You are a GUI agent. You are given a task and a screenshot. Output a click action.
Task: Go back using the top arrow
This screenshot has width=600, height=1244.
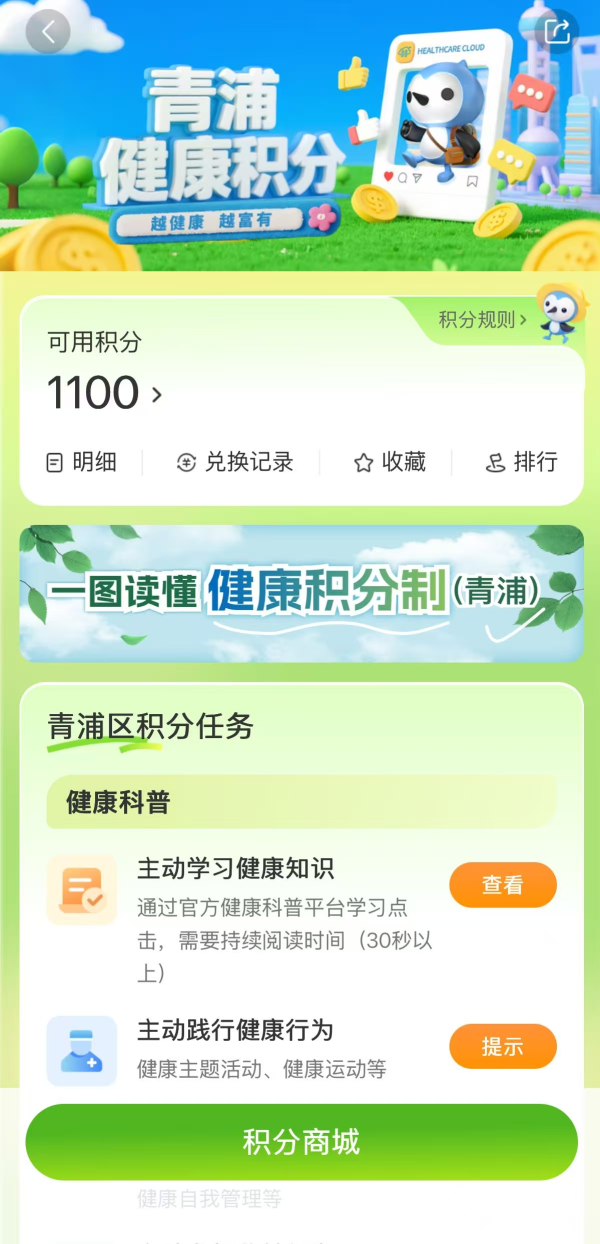coord(47,32)
